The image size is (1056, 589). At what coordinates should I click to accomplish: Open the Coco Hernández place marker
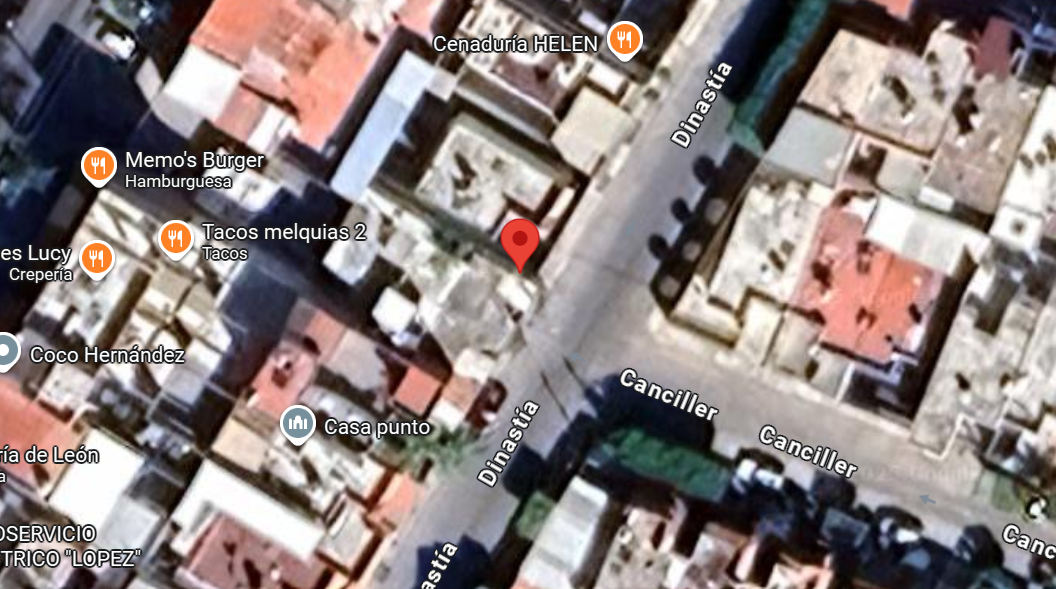pos(6,351)
